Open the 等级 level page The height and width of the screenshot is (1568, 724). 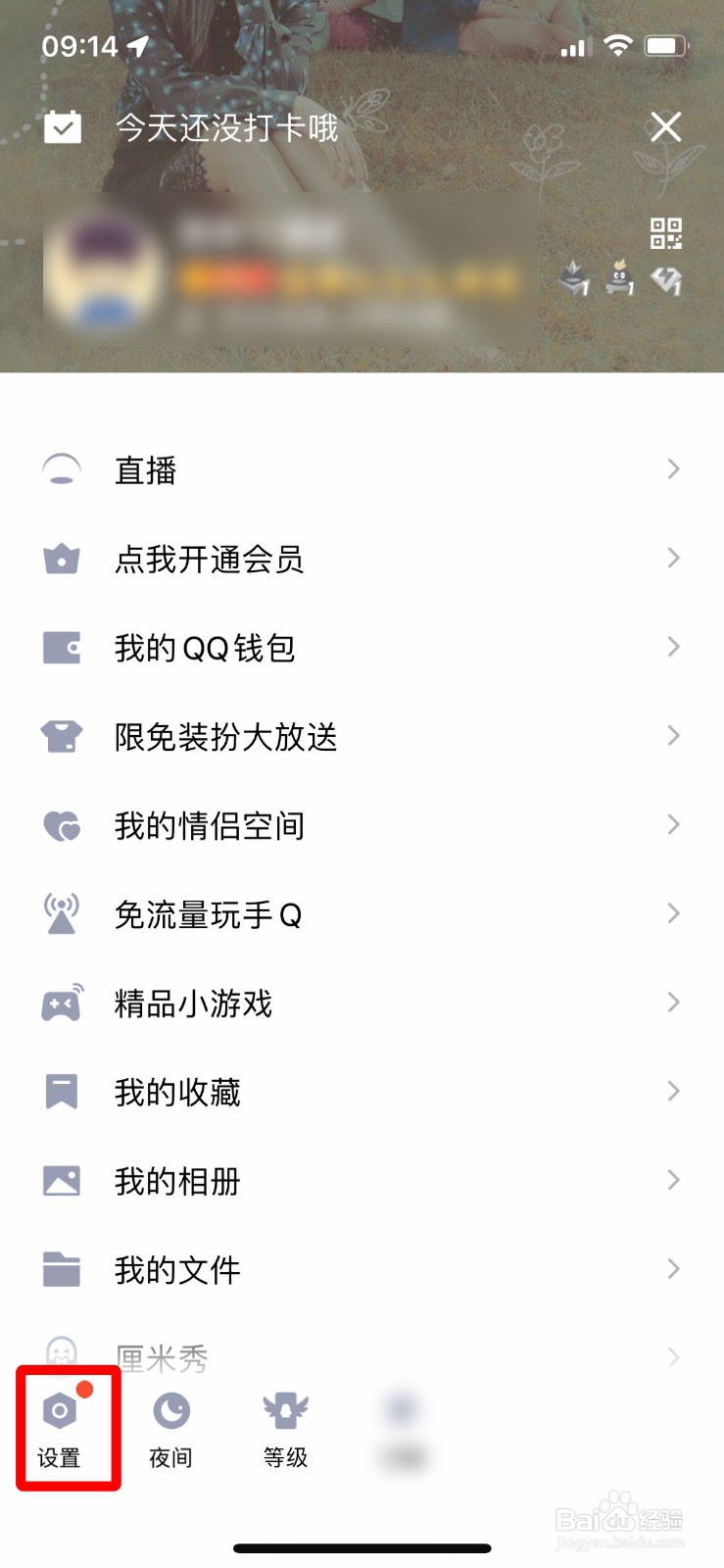point(285,1429)
